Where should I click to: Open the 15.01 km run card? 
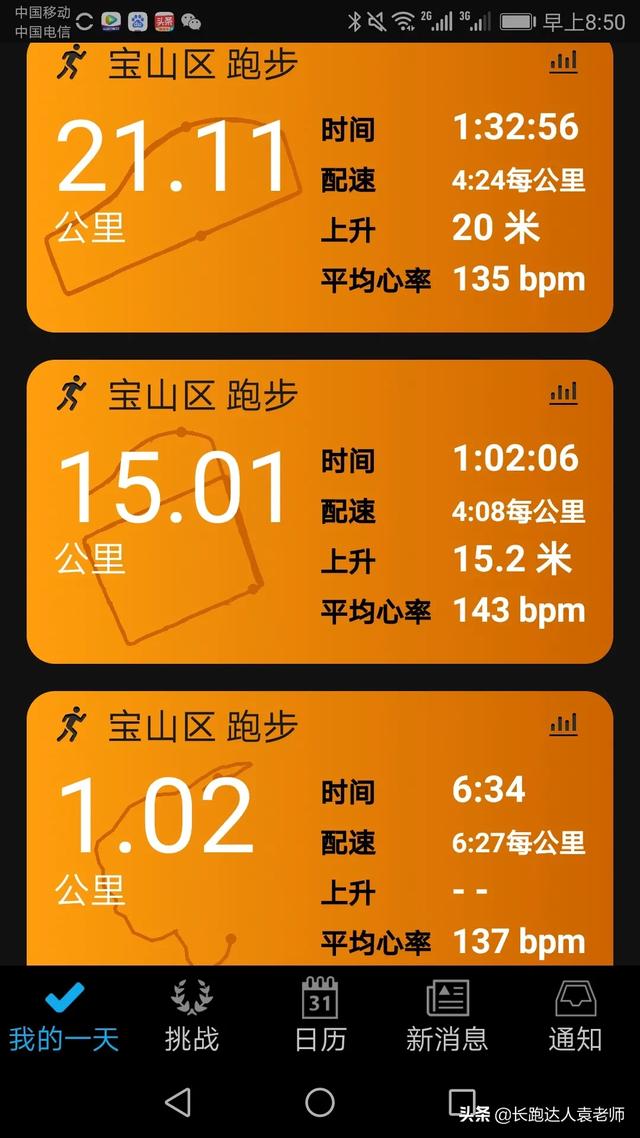(x=320, y=512)
